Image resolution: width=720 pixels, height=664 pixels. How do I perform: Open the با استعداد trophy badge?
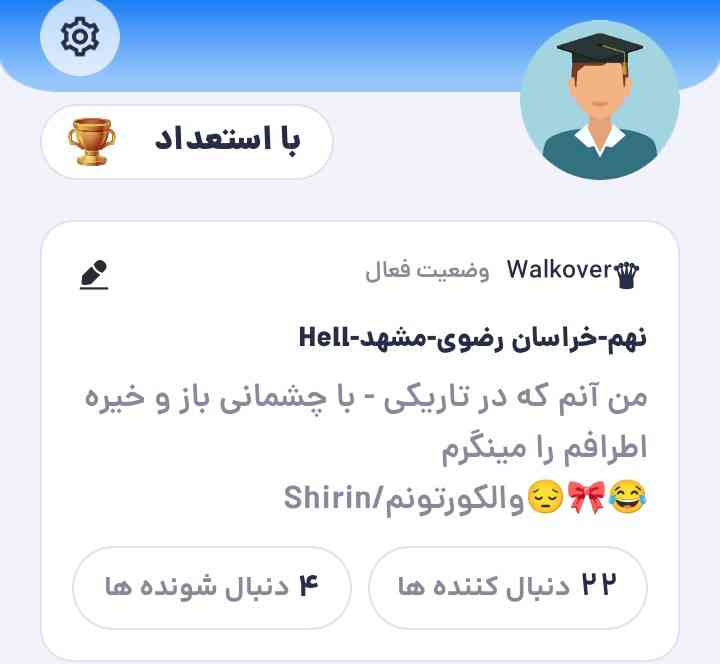(186, 141)
